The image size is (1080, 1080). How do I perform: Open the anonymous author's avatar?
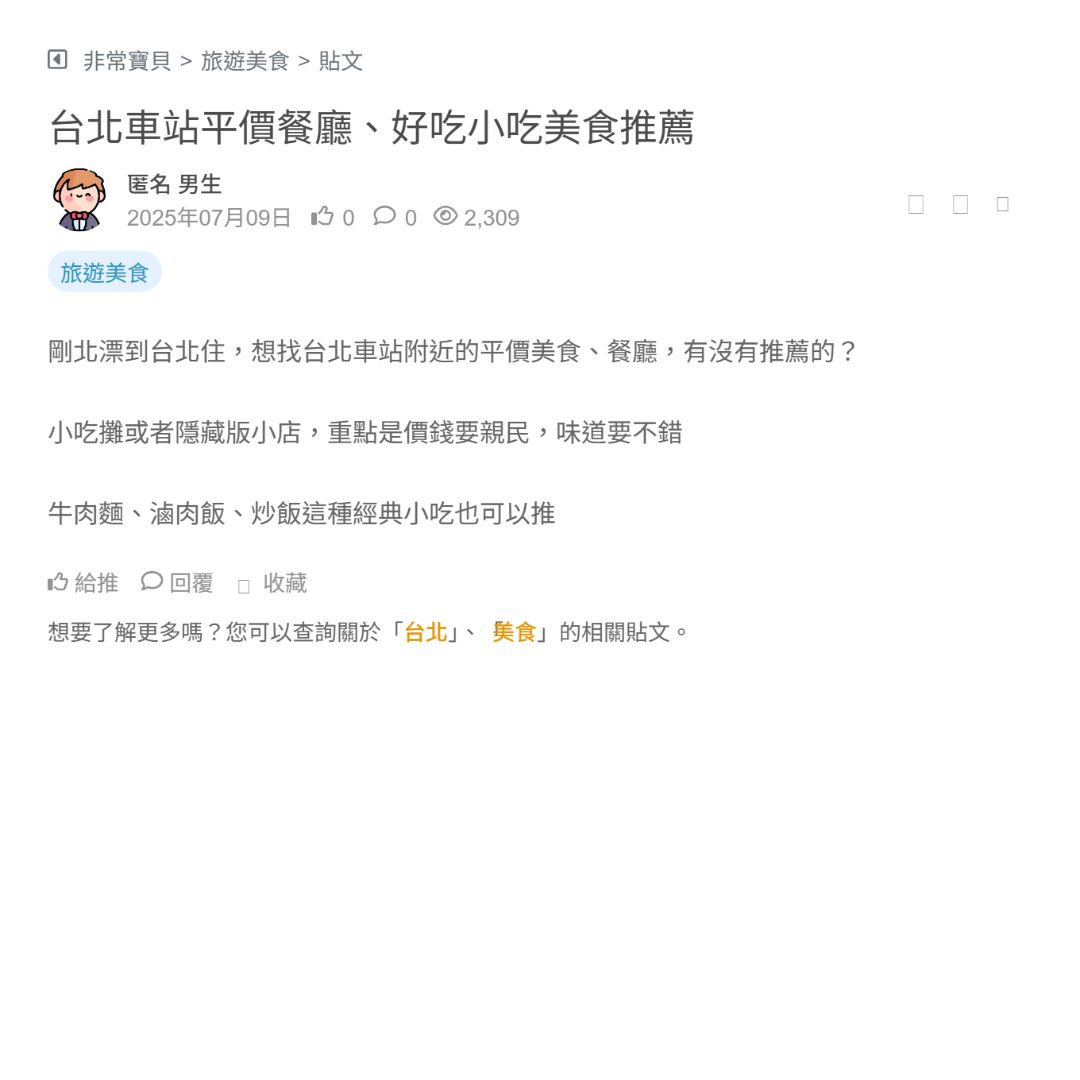pyautogui.click(x=79, y=199)
